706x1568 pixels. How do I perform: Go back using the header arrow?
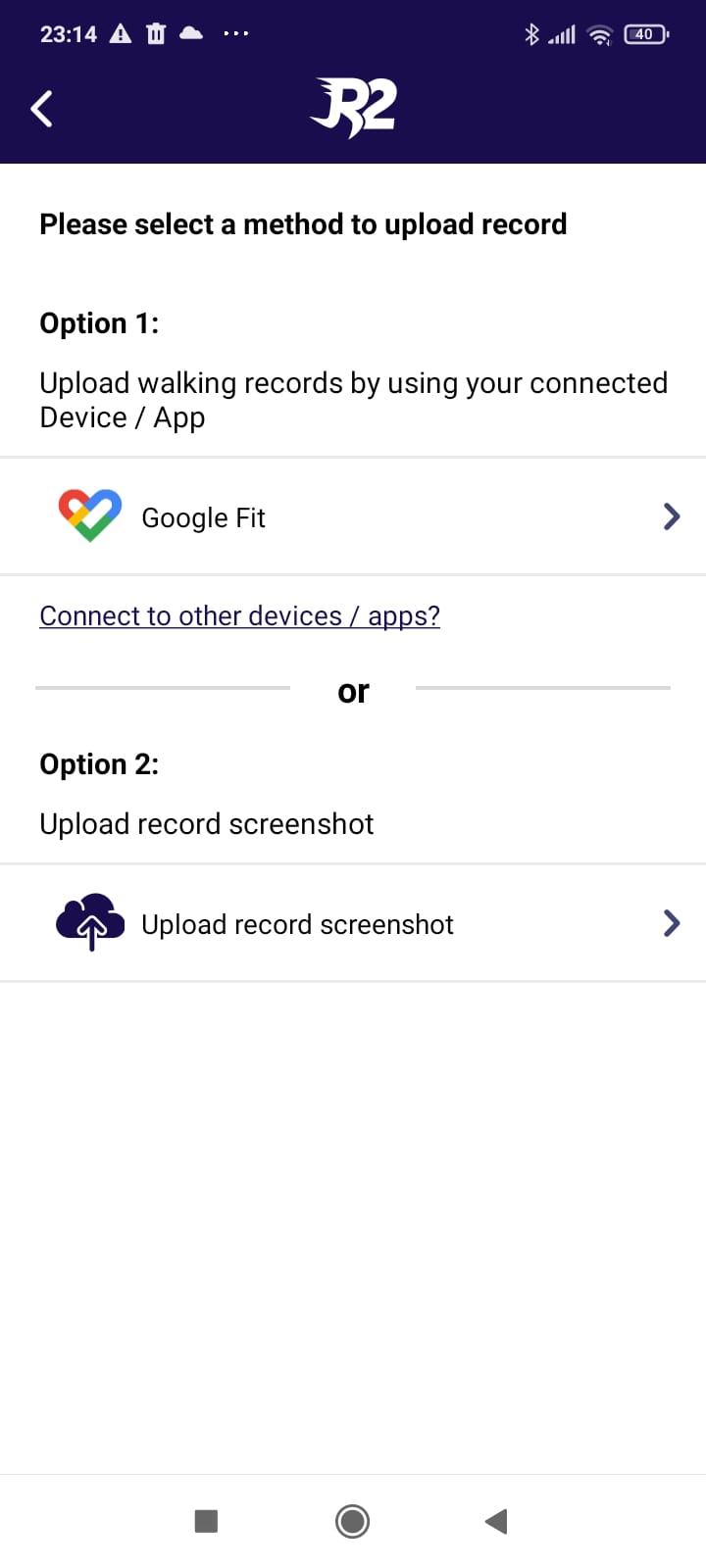(x=42, y=109)
